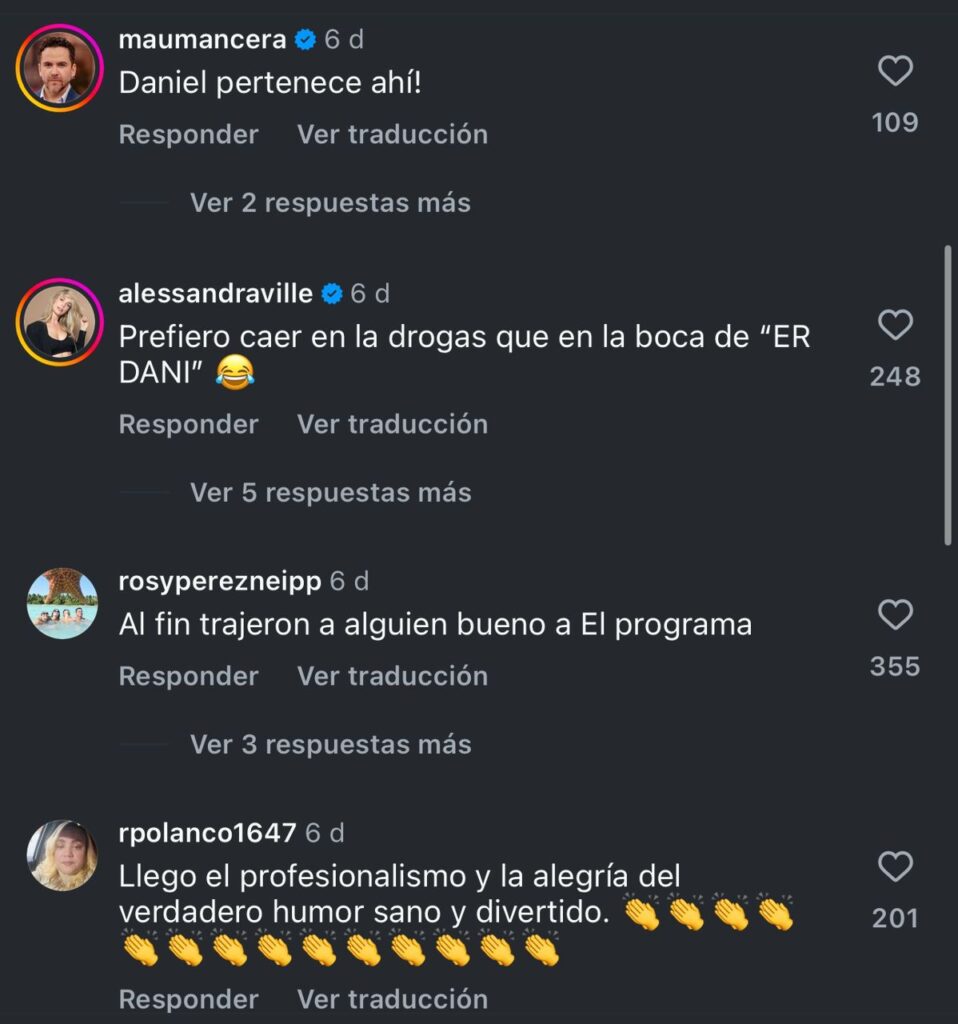Reply to rpolanco1647's comment
The image size is (958, 1024).
pyautogui.click(x=188, y=999)
